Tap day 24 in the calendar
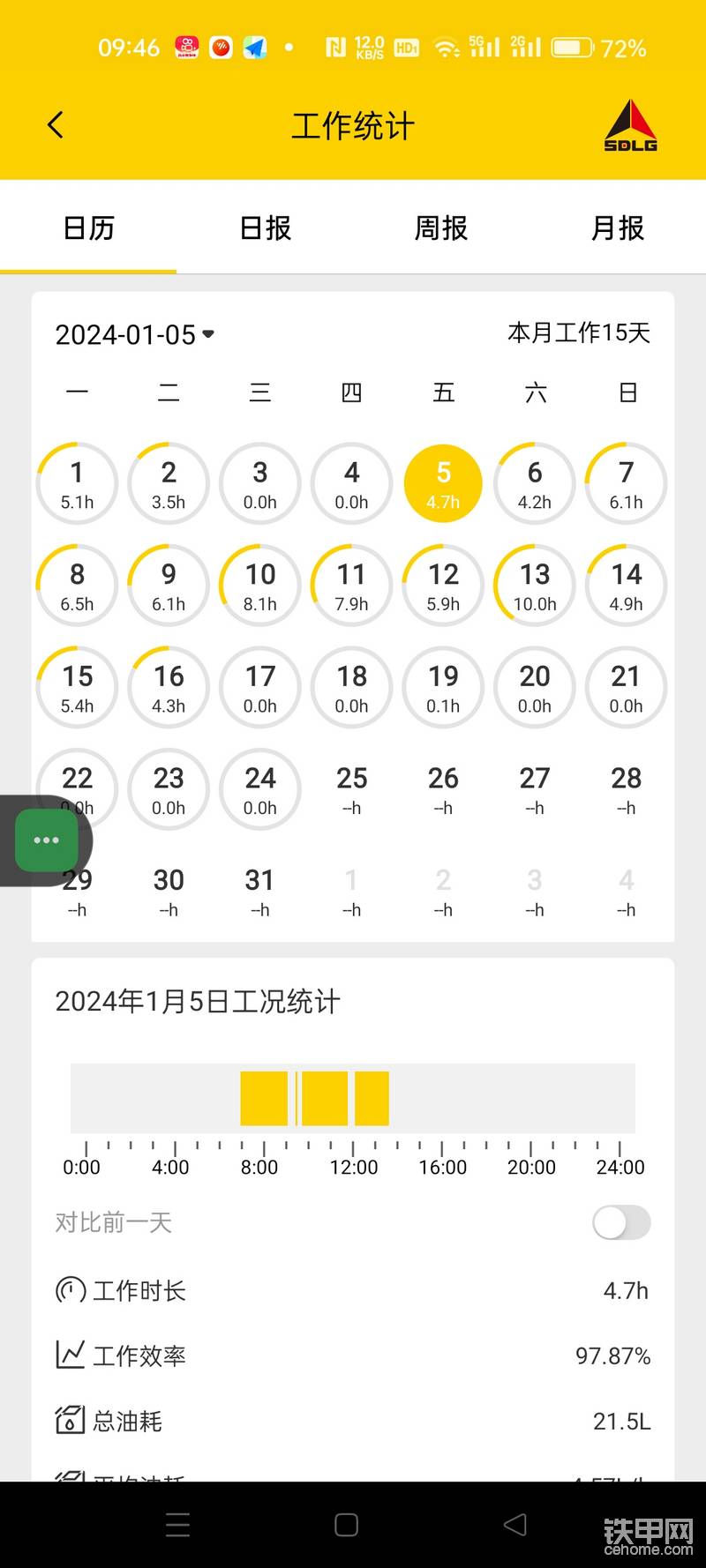The height and width of the screenshot is (1568, 706). 259,789
